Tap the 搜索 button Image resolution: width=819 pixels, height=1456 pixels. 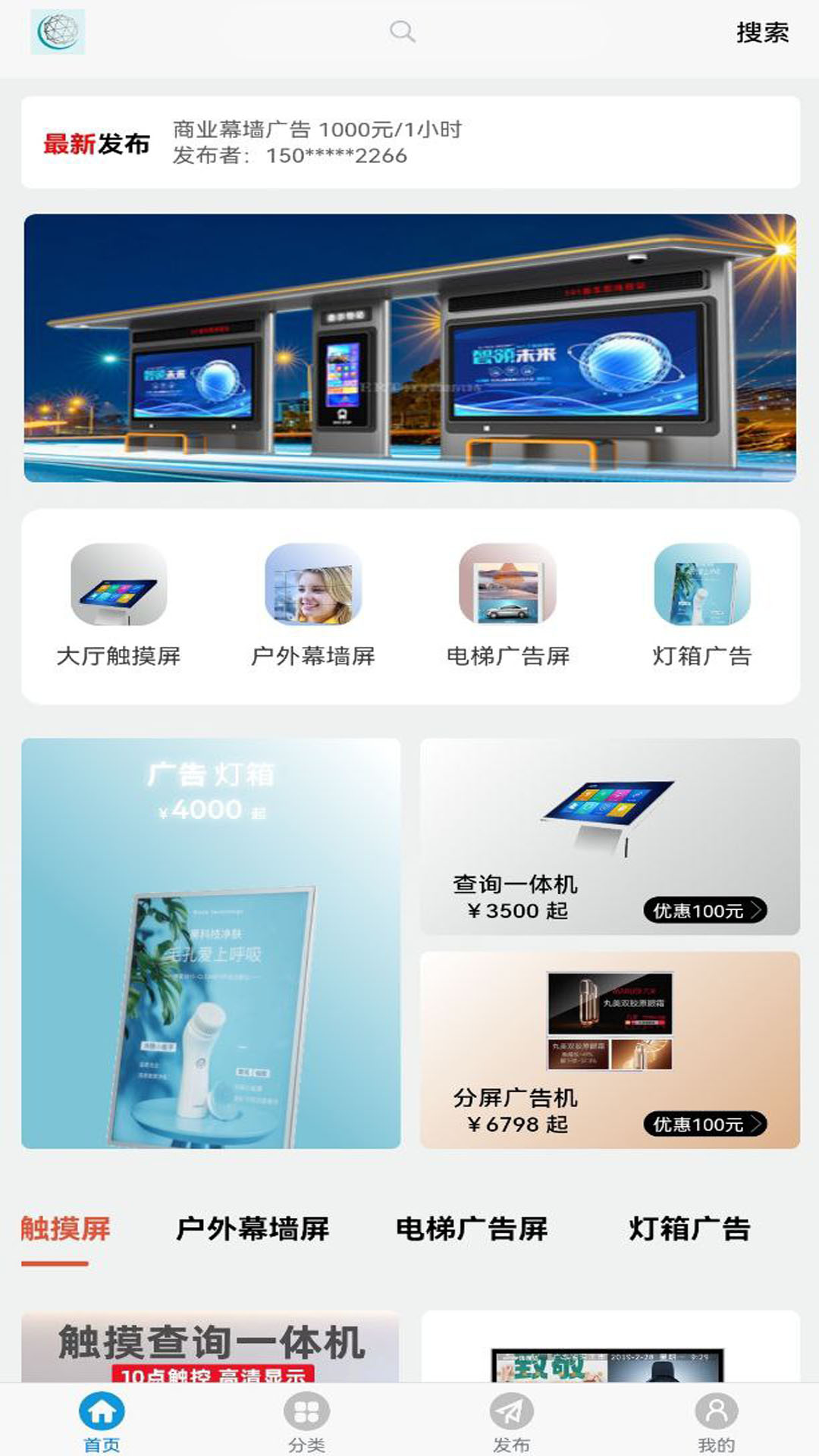point(762,33)
